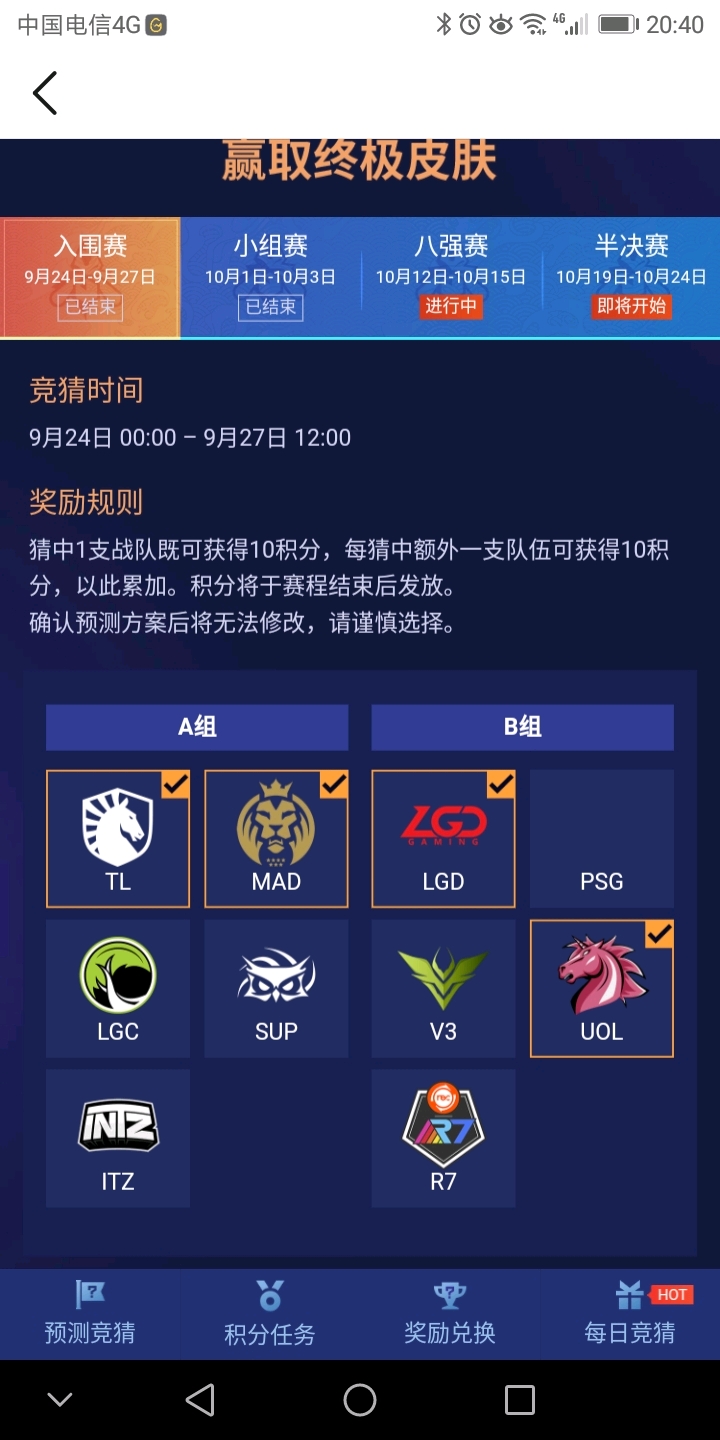The image size is (720, 1440).
Task: Open the 预测竞猜 prediction tab
Action: pos(90,1313)
